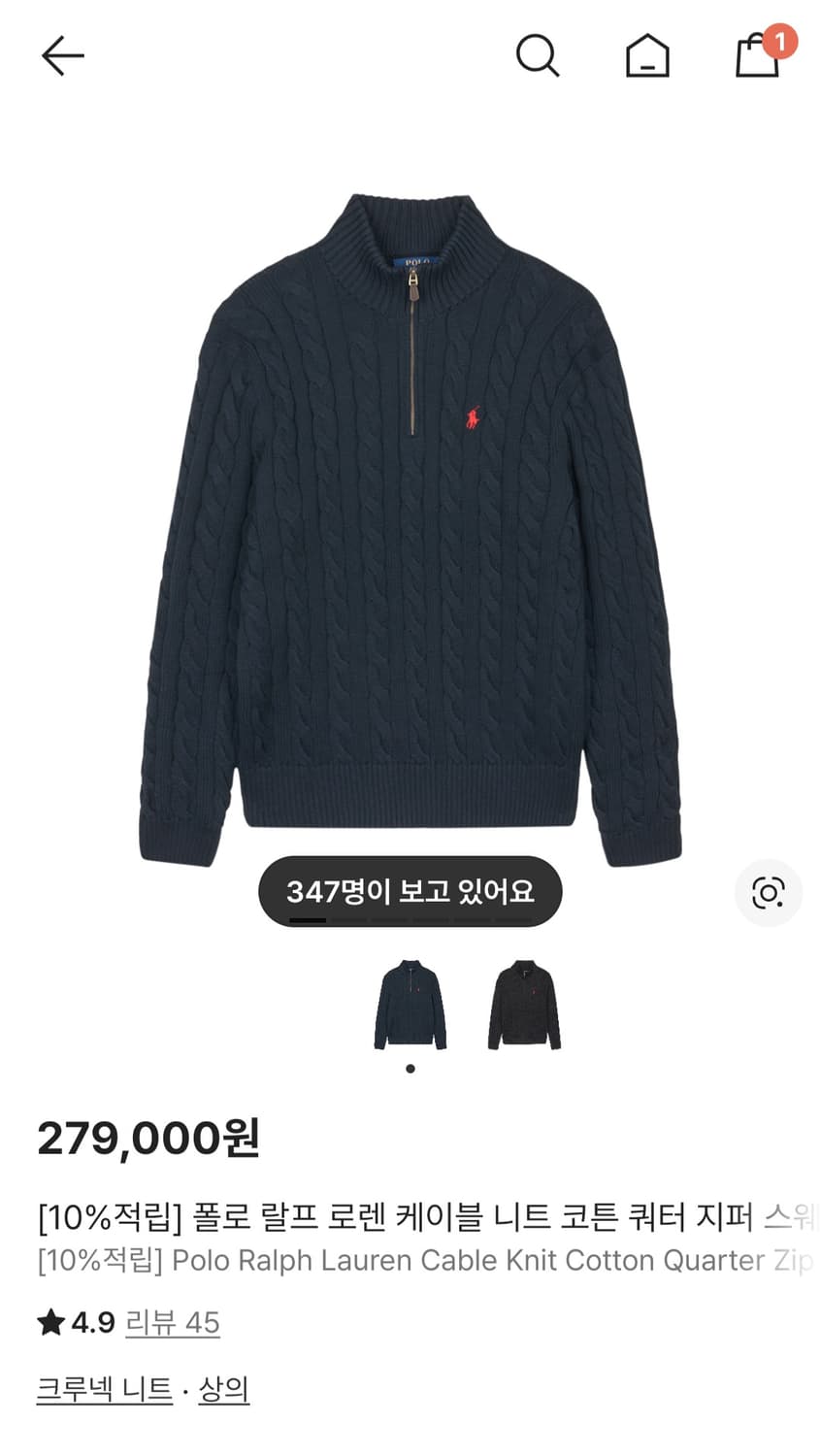The image size is (821, 1456).
Task: Tap the English product title text
Action: (388, 1261)
